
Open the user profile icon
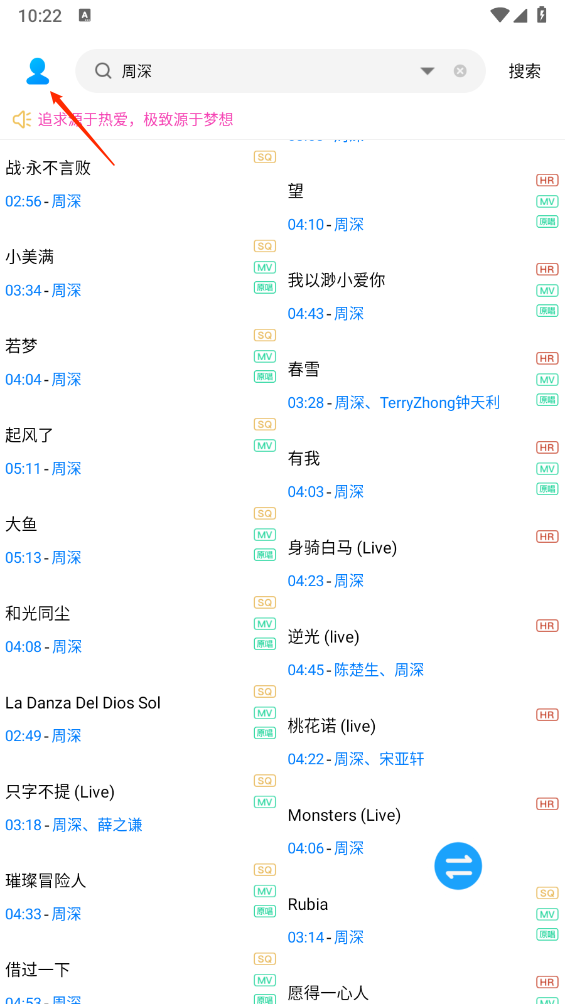37,71
